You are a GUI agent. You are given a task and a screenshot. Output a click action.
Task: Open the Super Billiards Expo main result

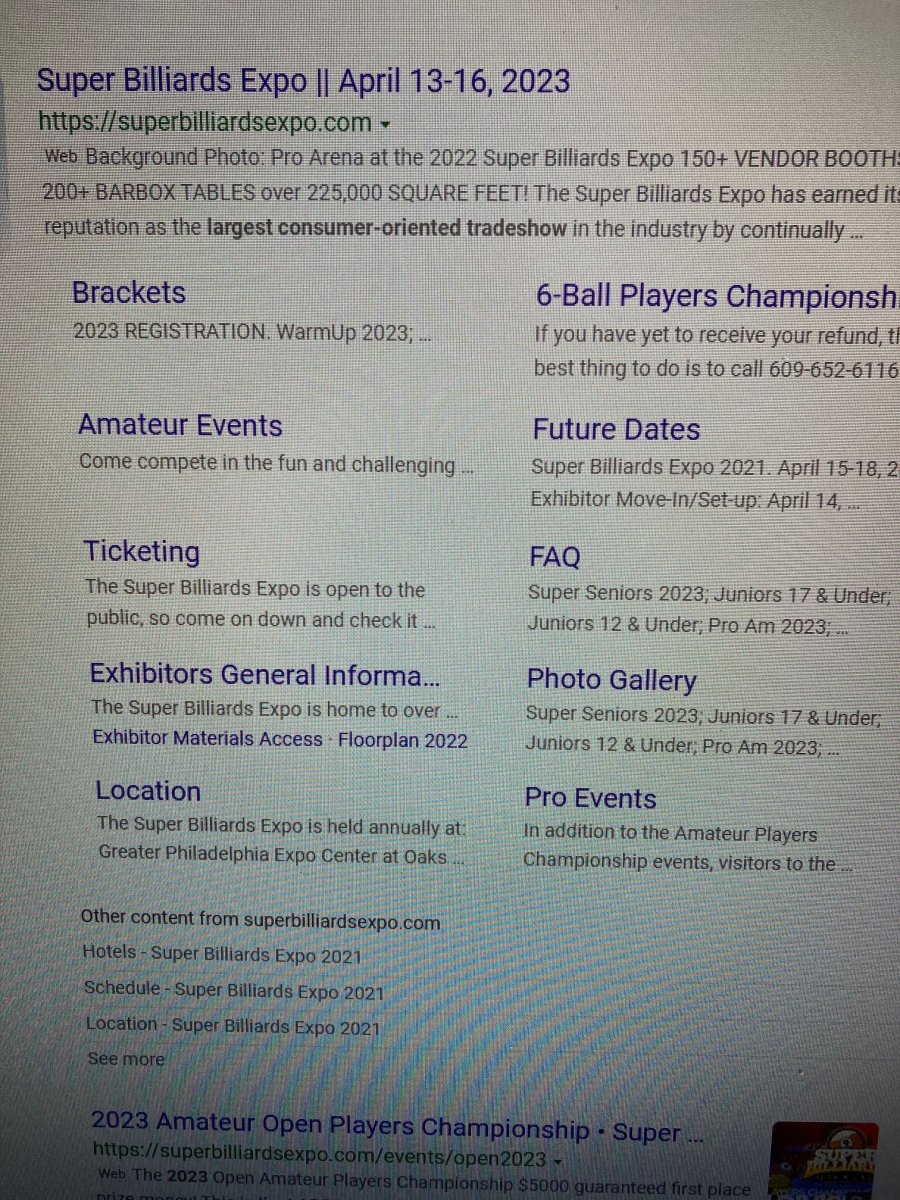(x=303, y=80)
